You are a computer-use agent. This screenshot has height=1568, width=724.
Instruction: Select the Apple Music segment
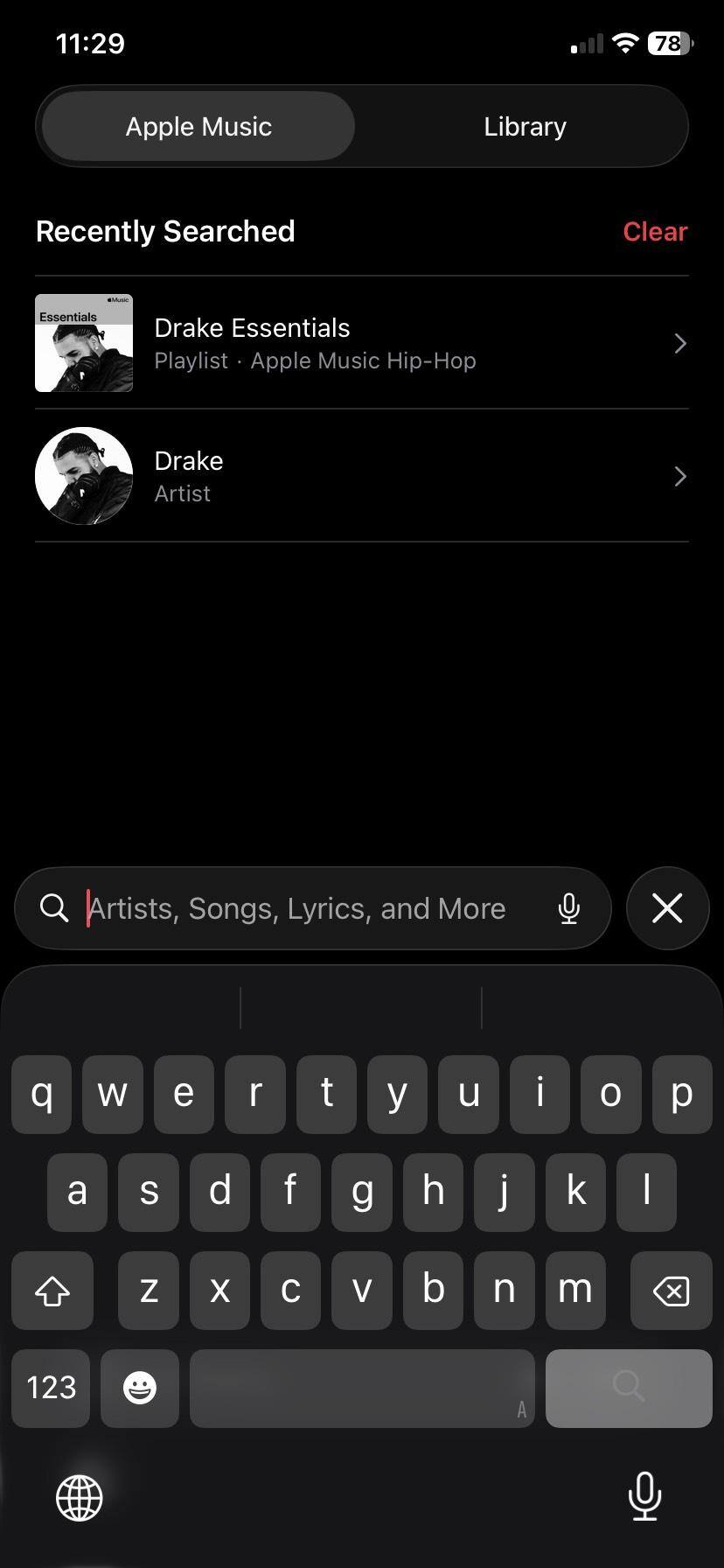click(198, 127)
